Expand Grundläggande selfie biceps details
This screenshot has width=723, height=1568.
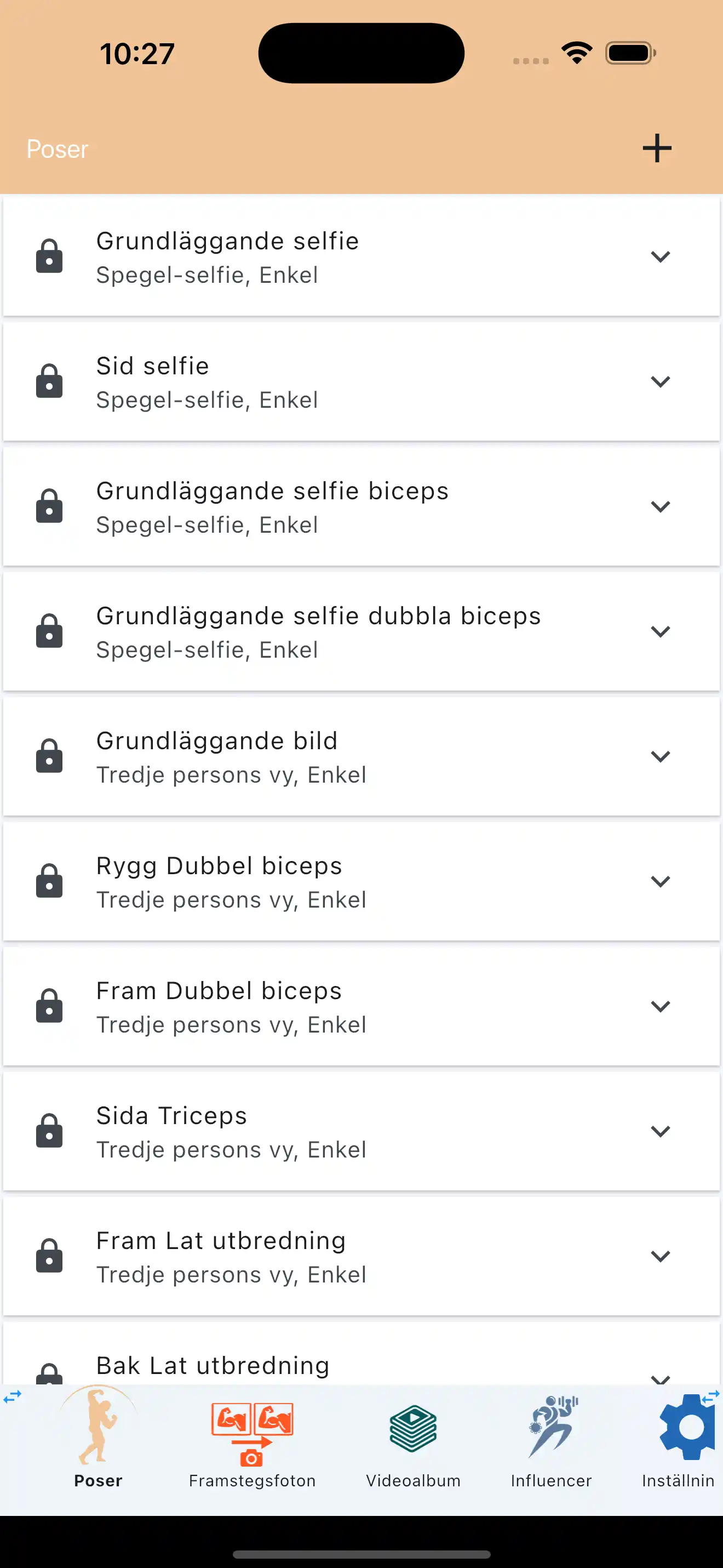(x=661, y=506)
